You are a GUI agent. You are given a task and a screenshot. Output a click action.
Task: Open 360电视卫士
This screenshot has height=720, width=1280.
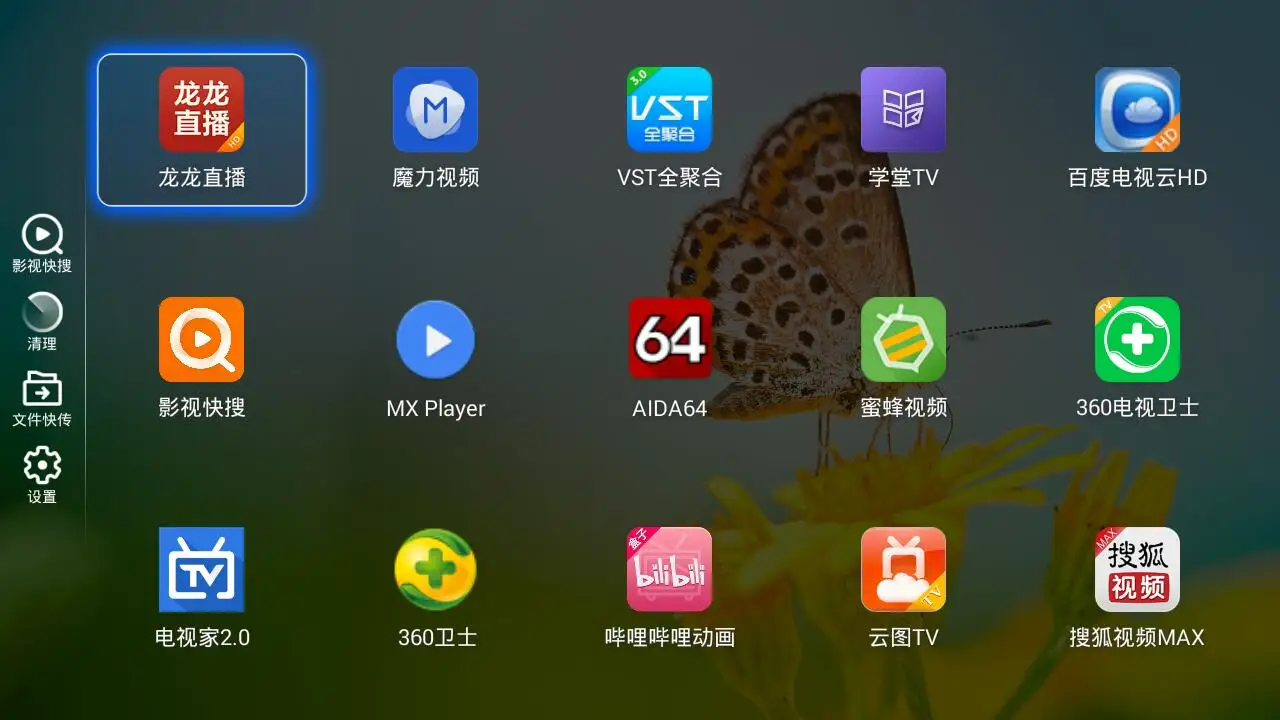[1137, 340]
